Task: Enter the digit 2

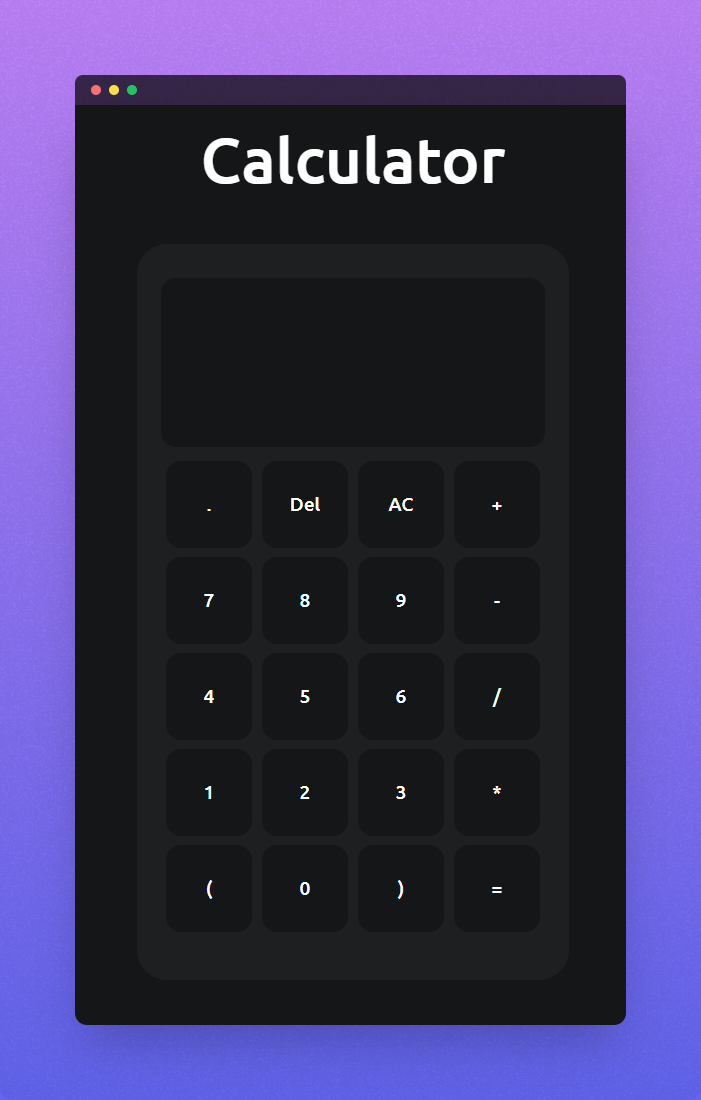Action: tap(305, 793)
